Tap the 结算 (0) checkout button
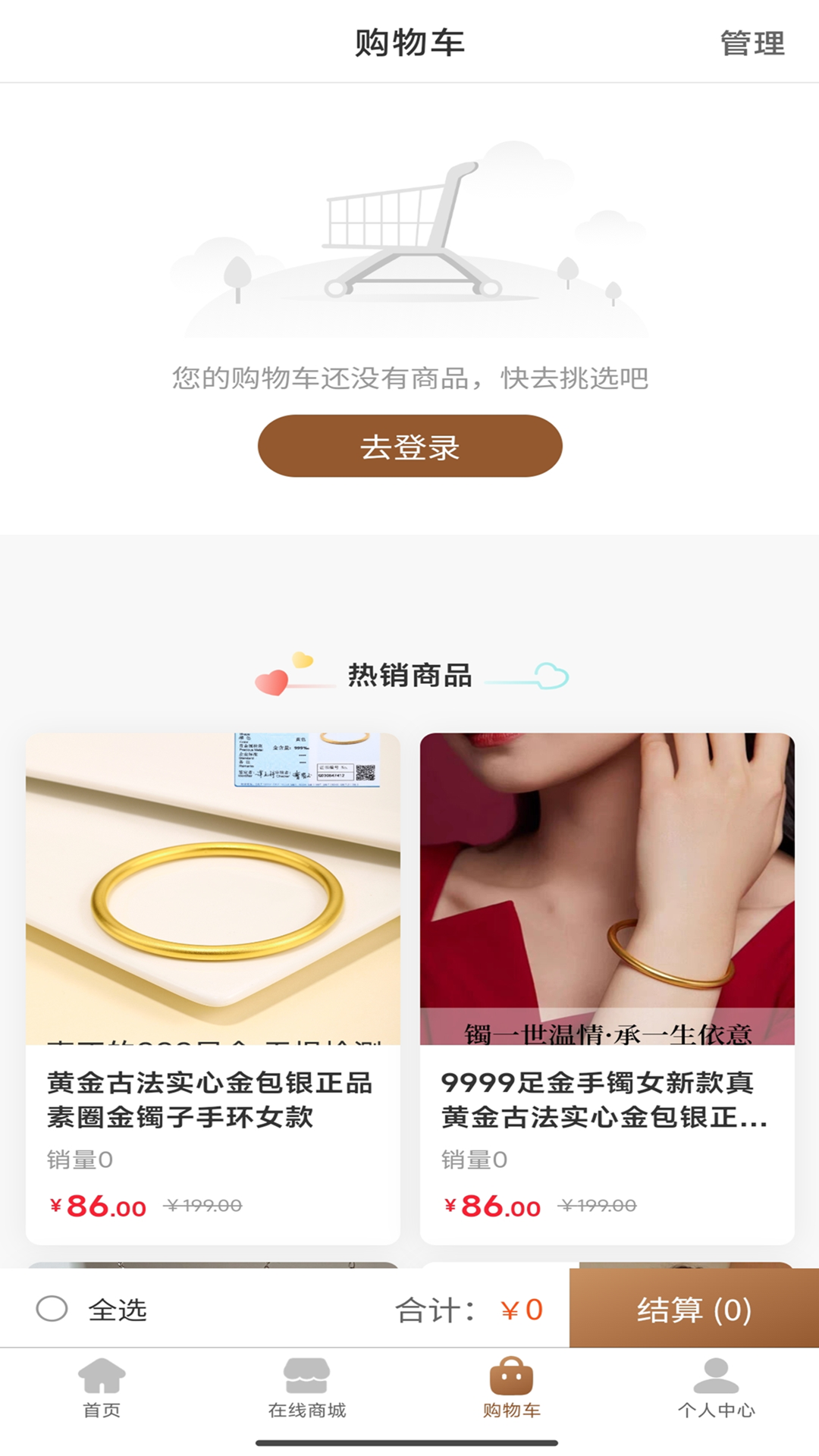 [x=694, y=1309]
